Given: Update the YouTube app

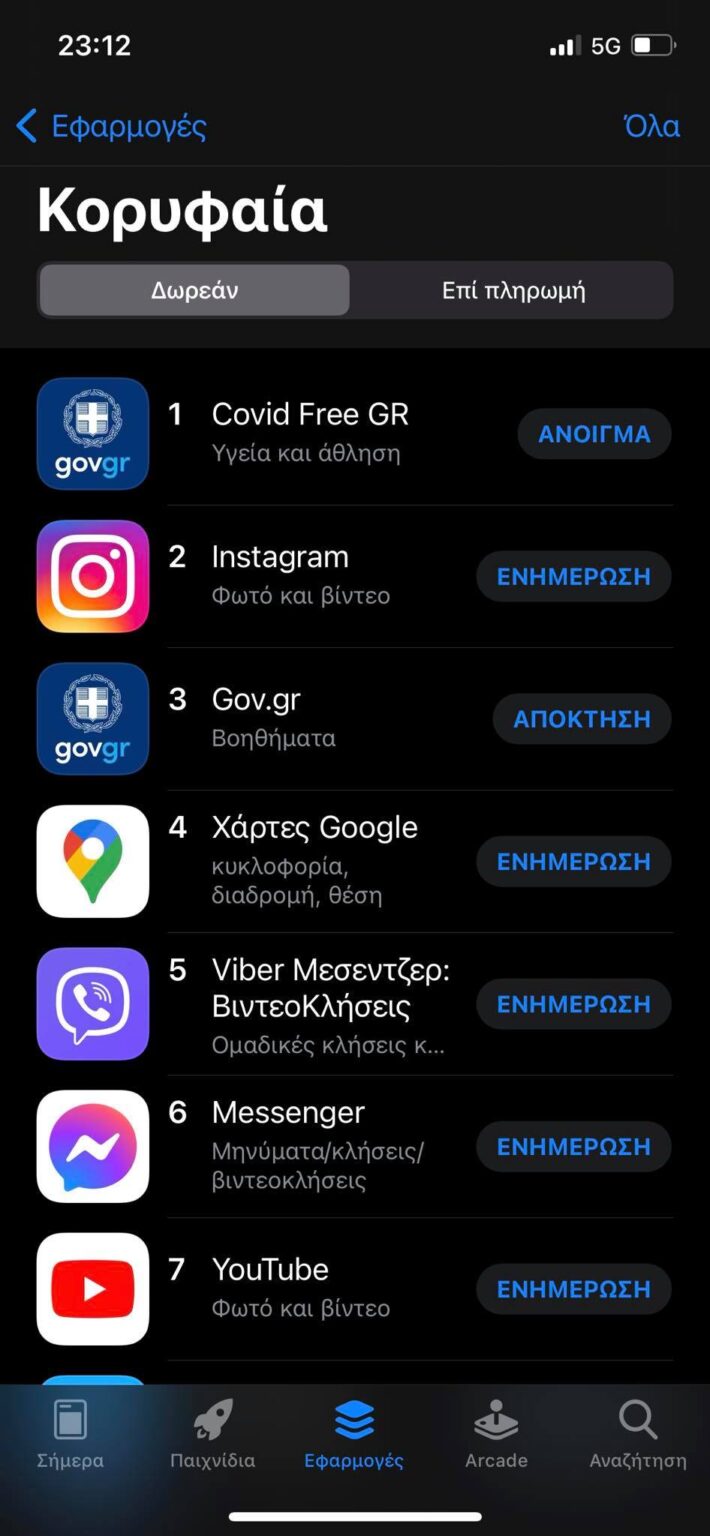Looking at the screenshot, I should [x=573, y=1289].
